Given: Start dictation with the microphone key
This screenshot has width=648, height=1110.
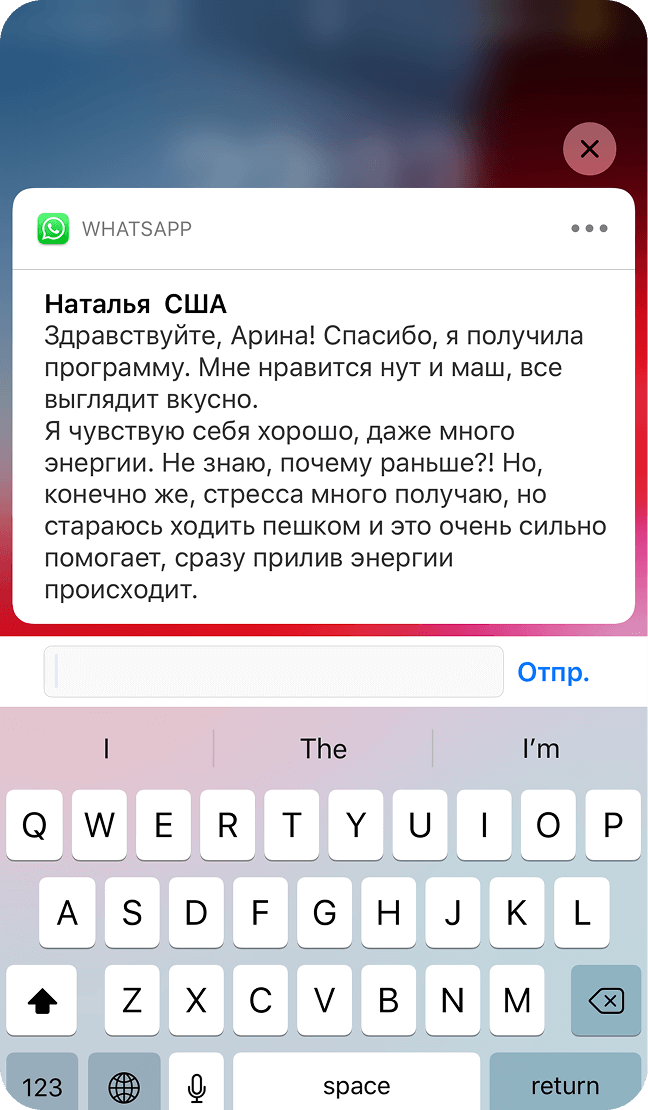Looking at the screenshot, I should click(x=196, y=1085).
